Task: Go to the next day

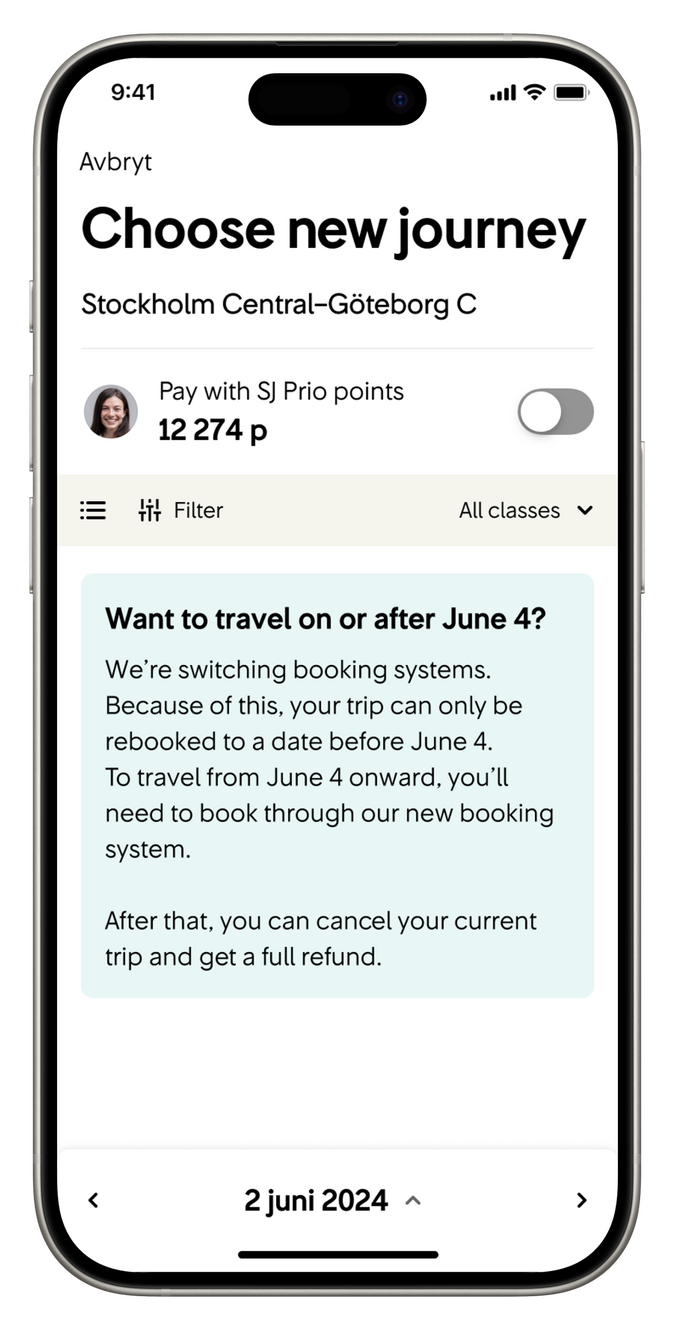Action: click(x=582, y=1200)
